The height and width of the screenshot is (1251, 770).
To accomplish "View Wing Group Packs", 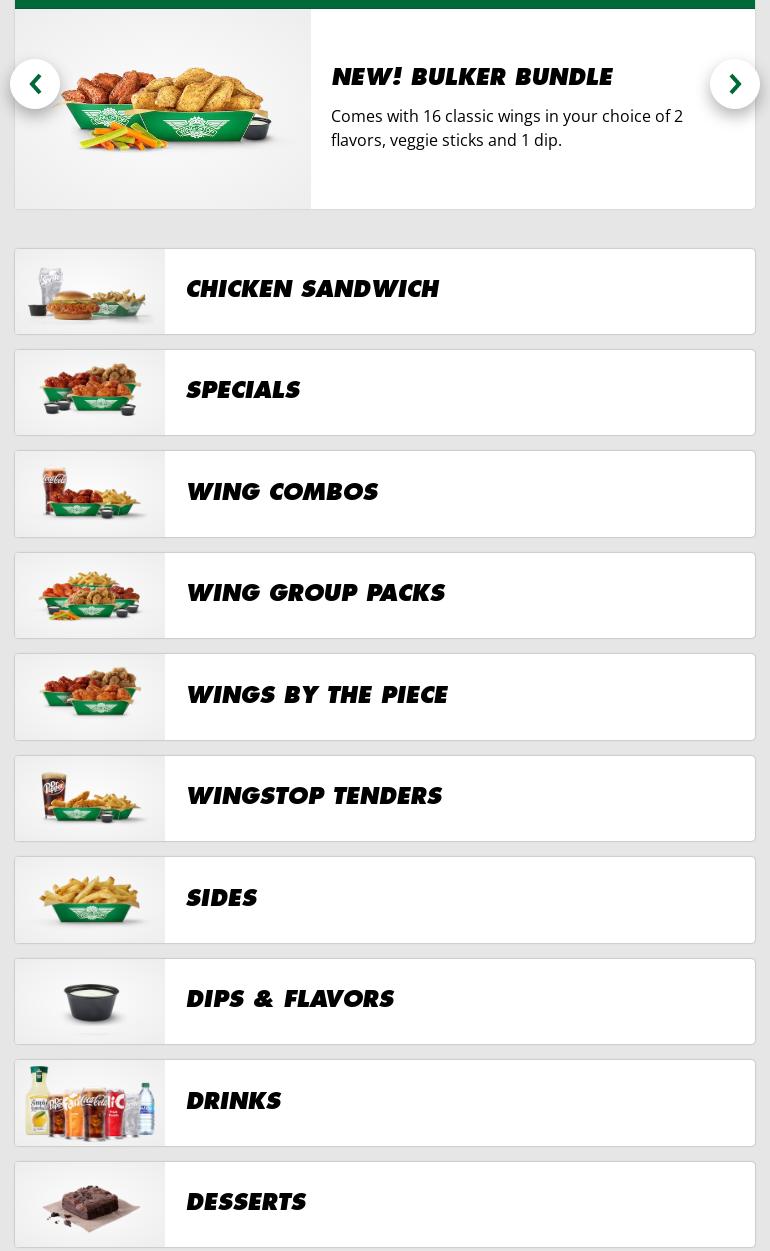I will pyautogui.click(x=385, y=595).
